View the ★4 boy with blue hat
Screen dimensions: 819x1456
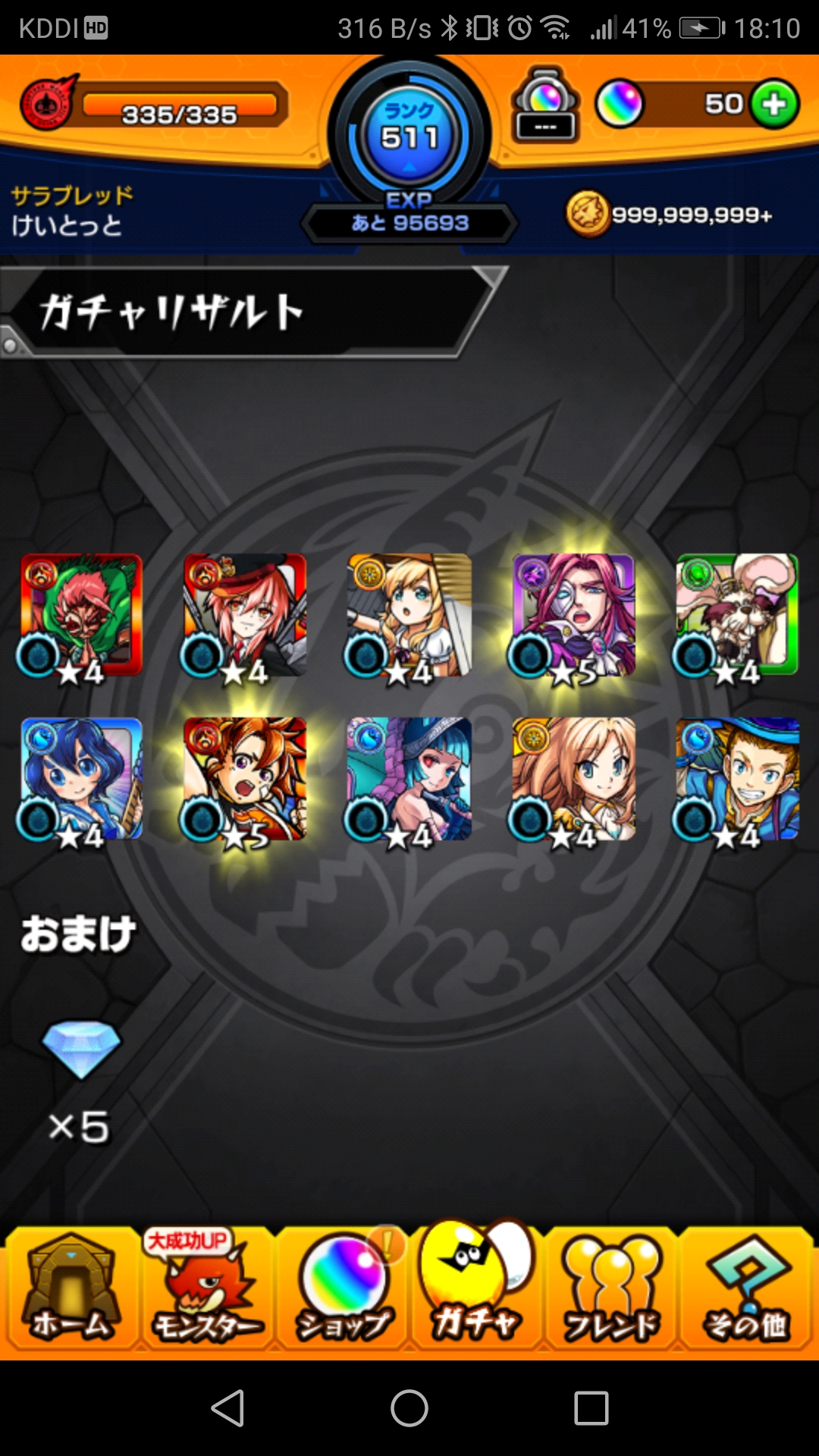coord(737,780)
